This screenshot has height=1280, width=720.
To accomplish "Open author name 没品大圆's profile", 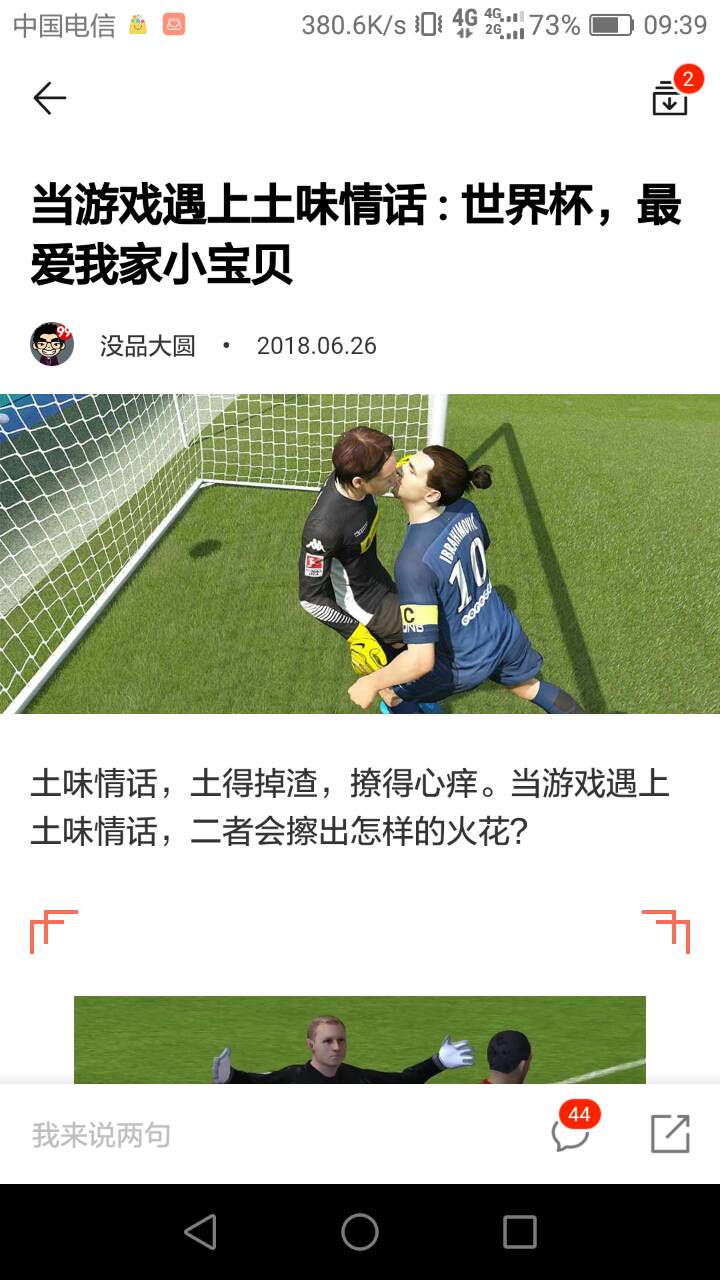I will coord(147,346).
